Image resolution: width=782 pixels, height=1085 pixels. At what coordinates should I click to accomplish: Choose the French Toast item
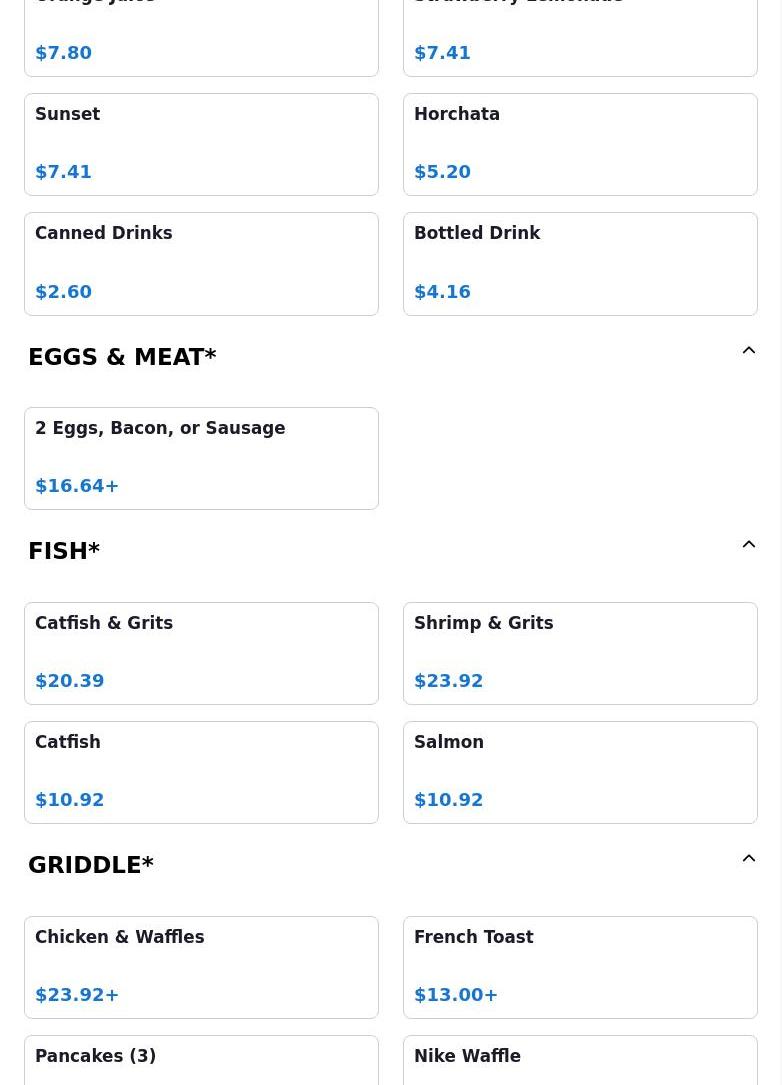[580, 967]
